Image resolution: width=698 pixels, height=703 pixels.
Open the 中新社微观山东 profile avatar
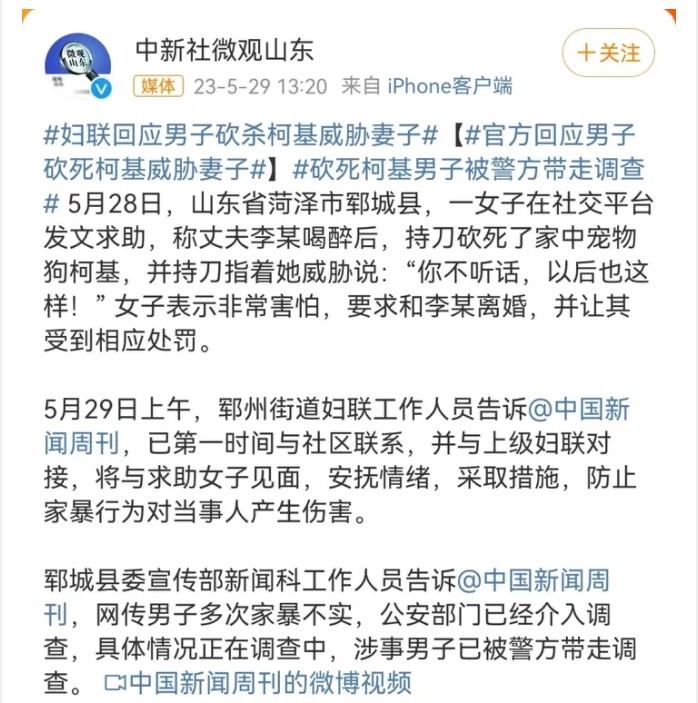coord(78,66)
